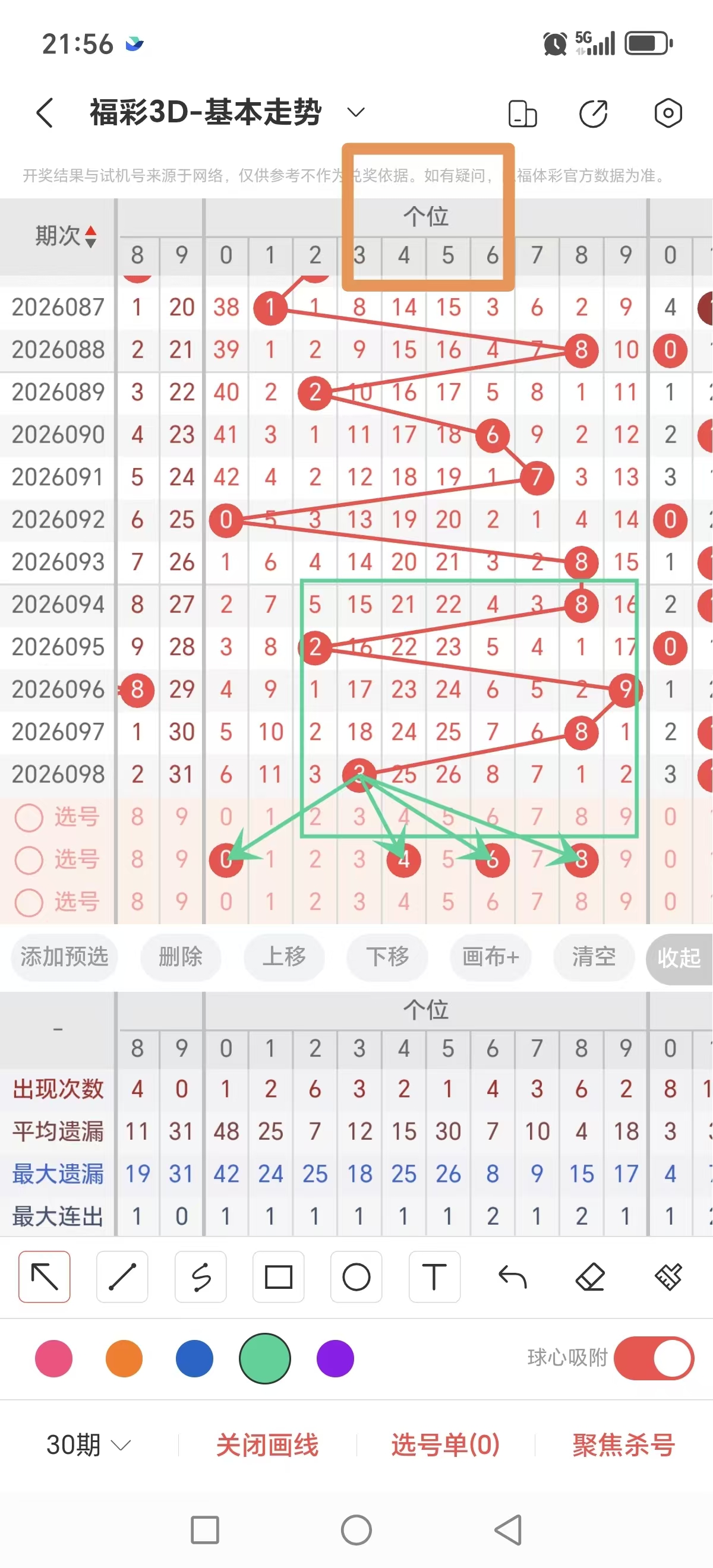Viewport: 713px width, 1568px height.
Task: Click the 期次 column sort arrows
Action: pyautogui.click(x=90, y=238)
